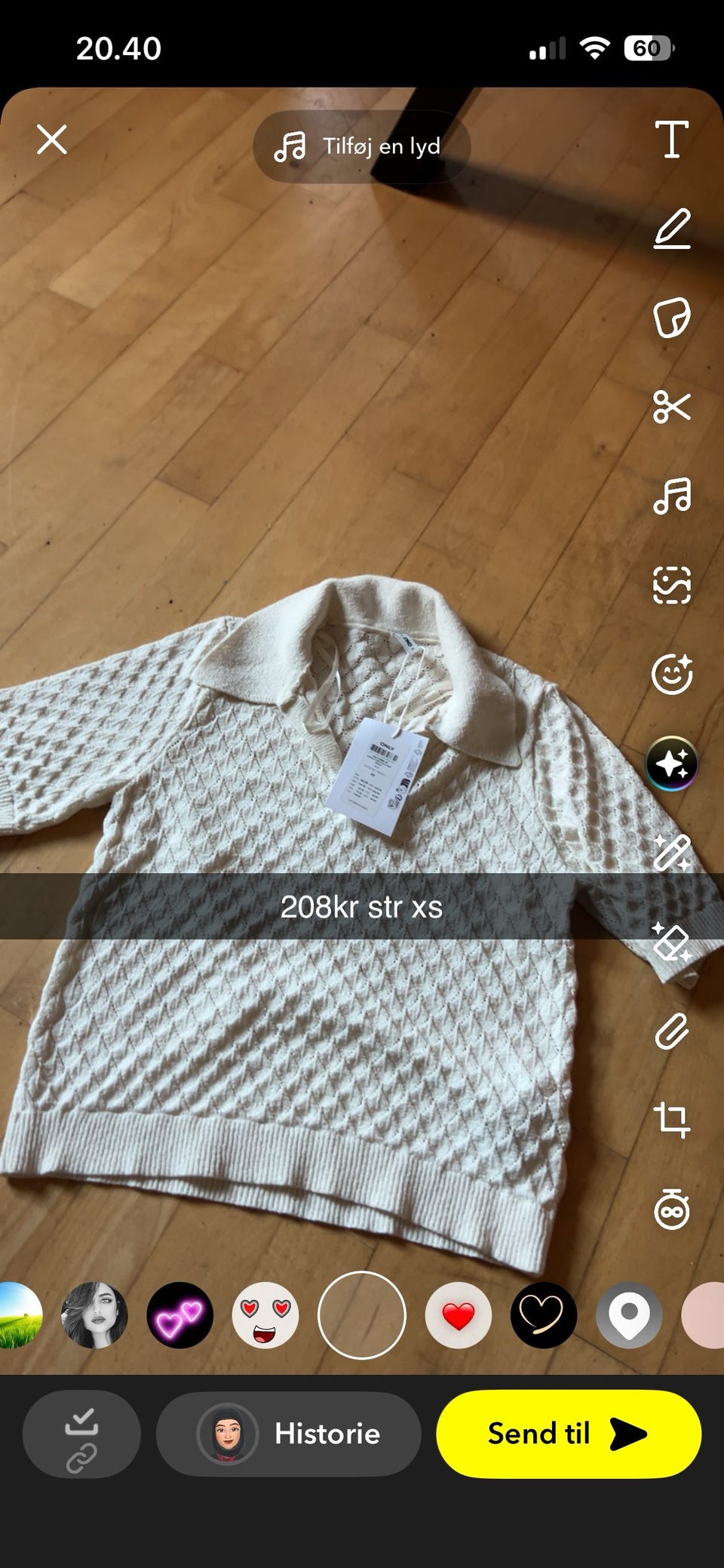Open the snap timer setting
724x1568 pixels.
coord(672,1210)
